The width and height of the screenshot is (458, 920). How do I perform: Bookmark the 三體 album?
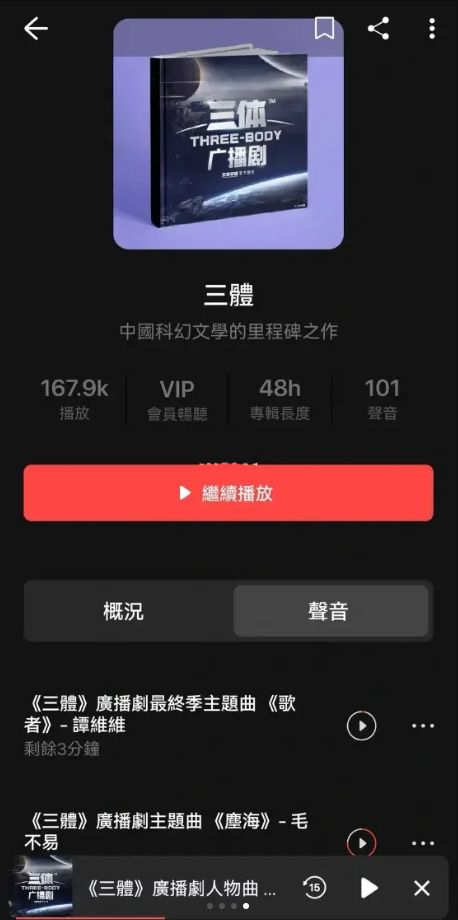tap(324, 28)
